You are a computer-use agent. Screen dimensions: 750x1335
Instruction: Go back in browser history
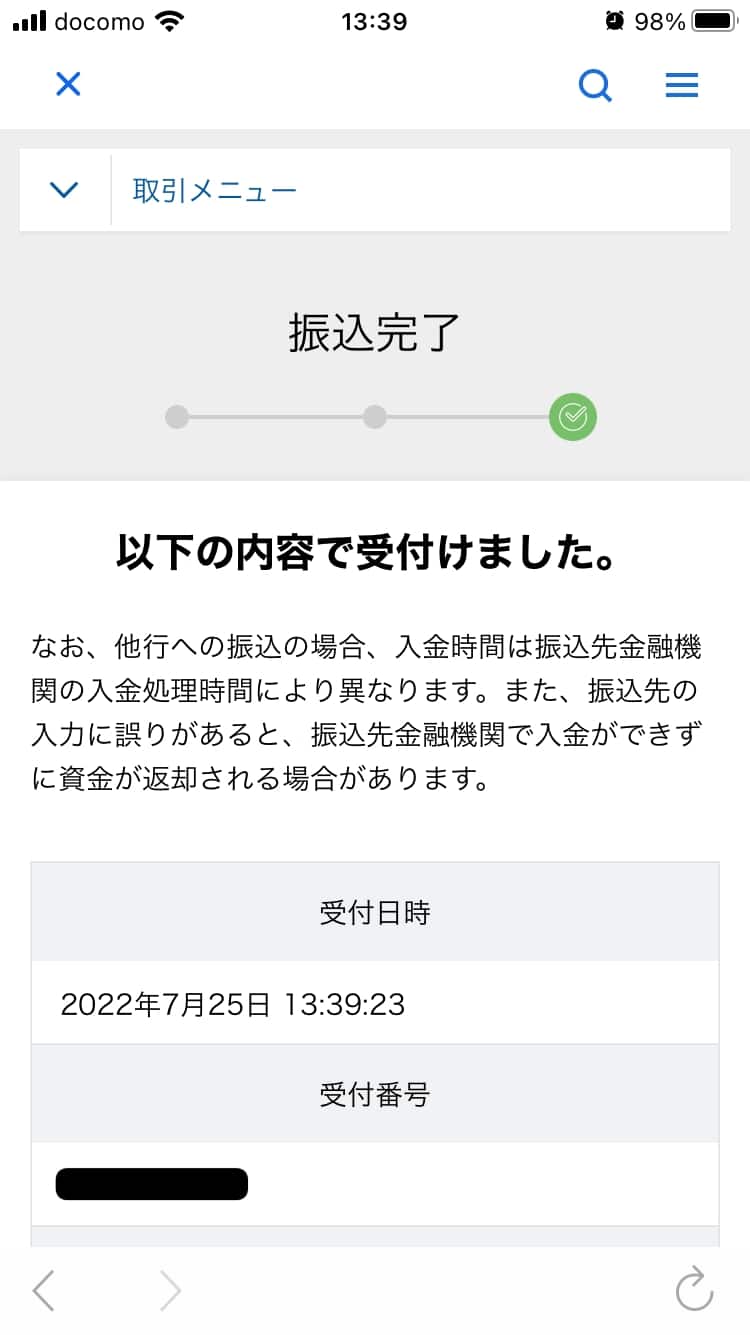click(43, 1290)
